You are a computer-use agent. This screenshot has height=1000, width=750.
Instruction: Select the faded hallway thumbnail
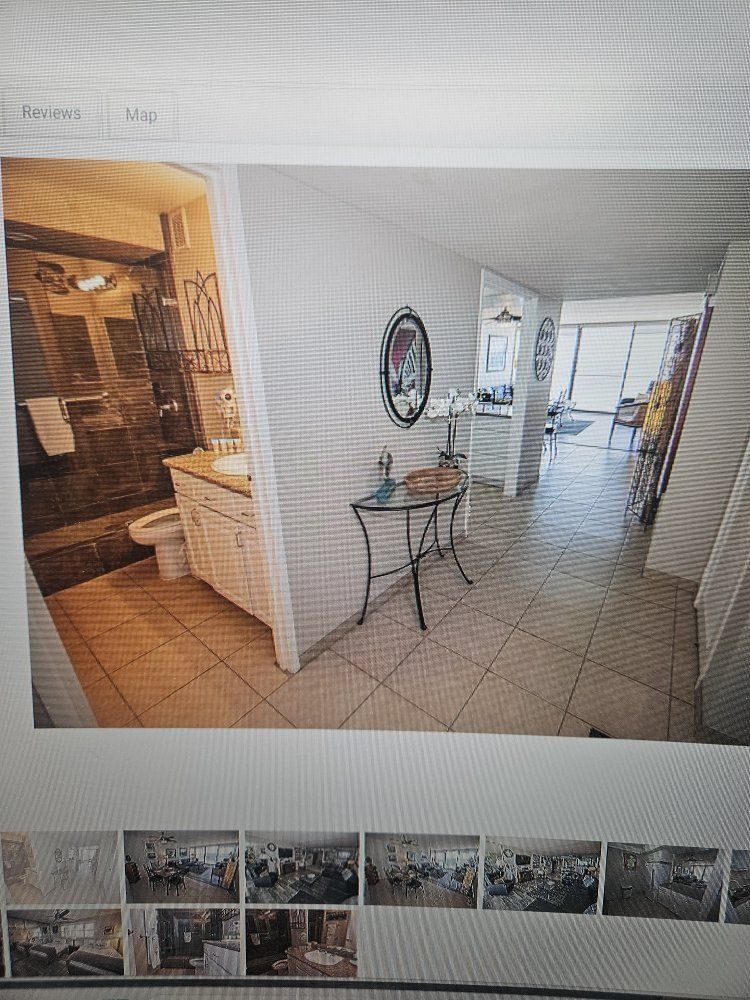pos(60,867)
